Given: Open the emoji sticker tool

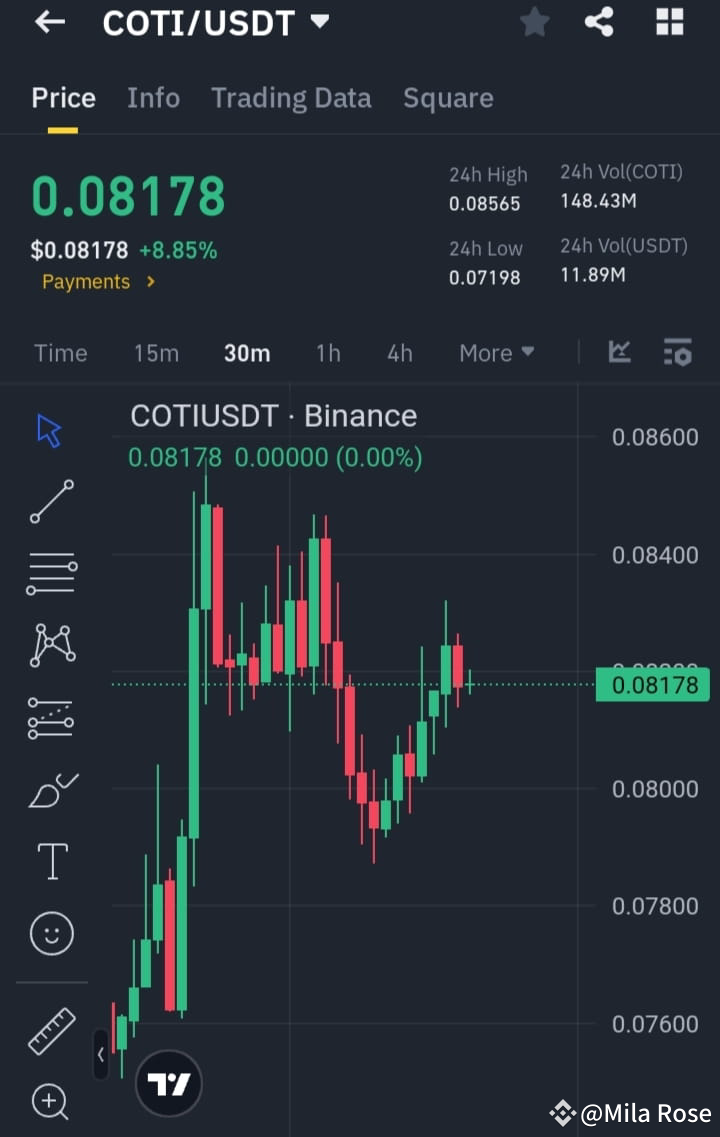Looking at the screenshot, I should point(50,932).
